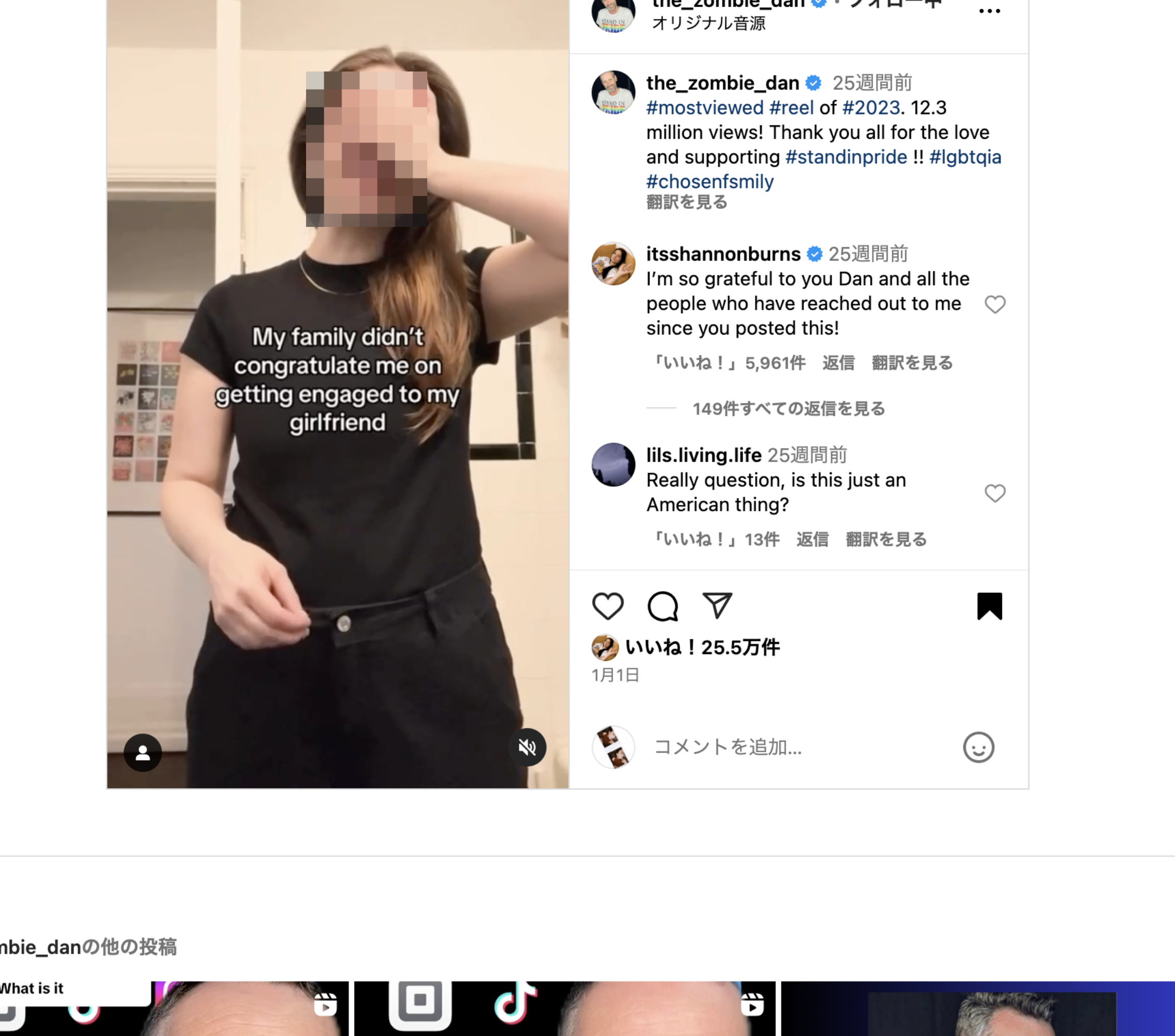Image resolution: width=1175 pixels, height=1036 pixels.
Task: Share the post via paper plane icon
Action: [x=717, y=606]
